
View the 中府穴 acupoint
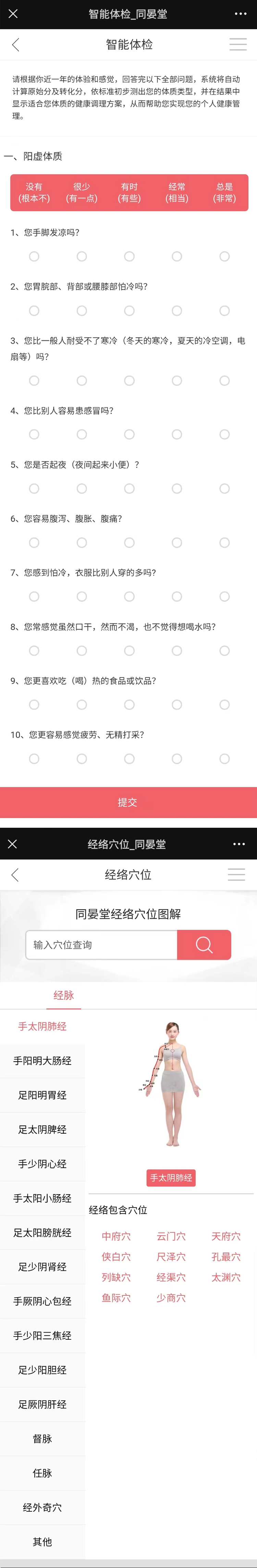pos(116,1236)
